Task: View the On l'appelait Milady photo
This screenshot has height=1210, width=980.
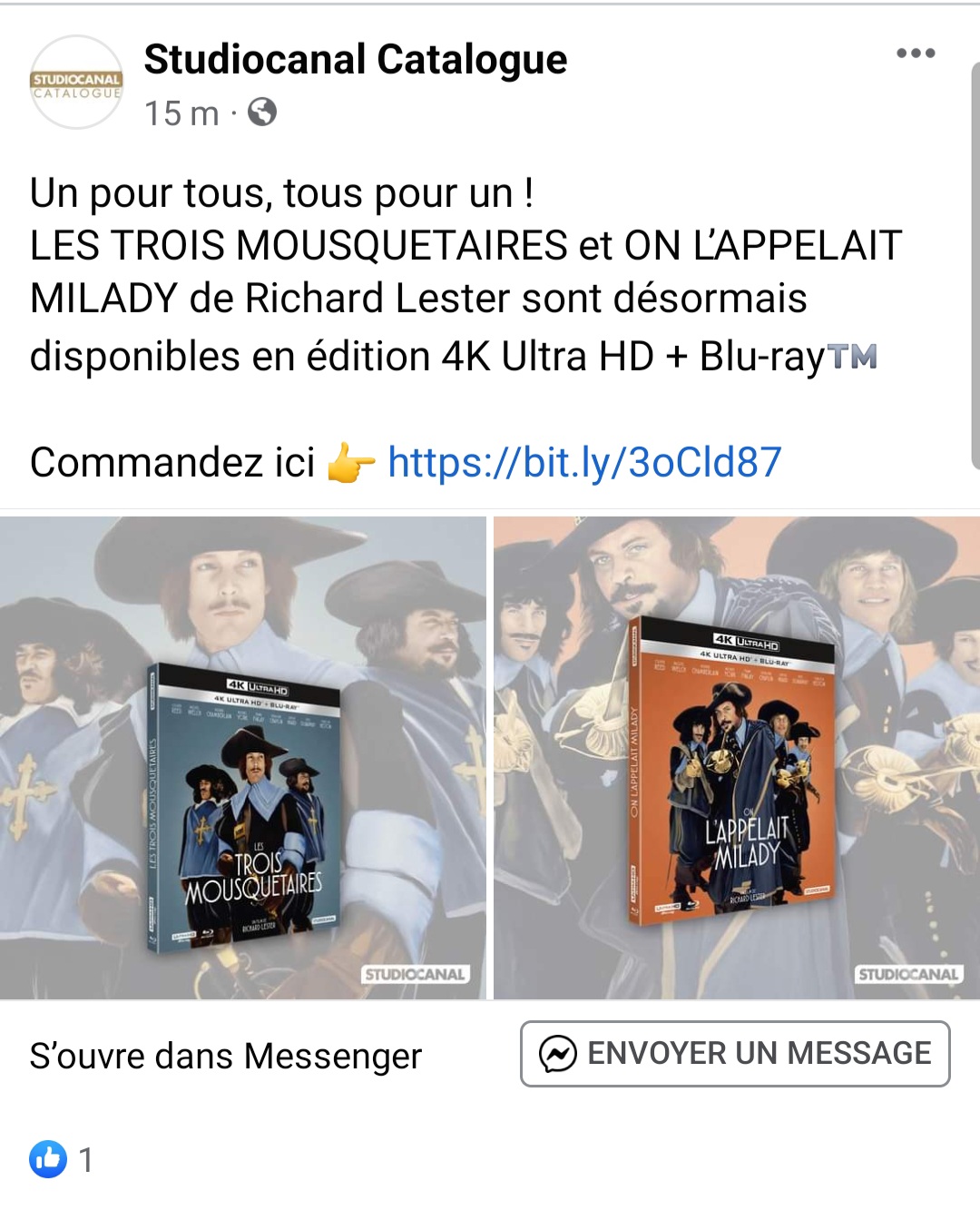Action: (736, 758)
